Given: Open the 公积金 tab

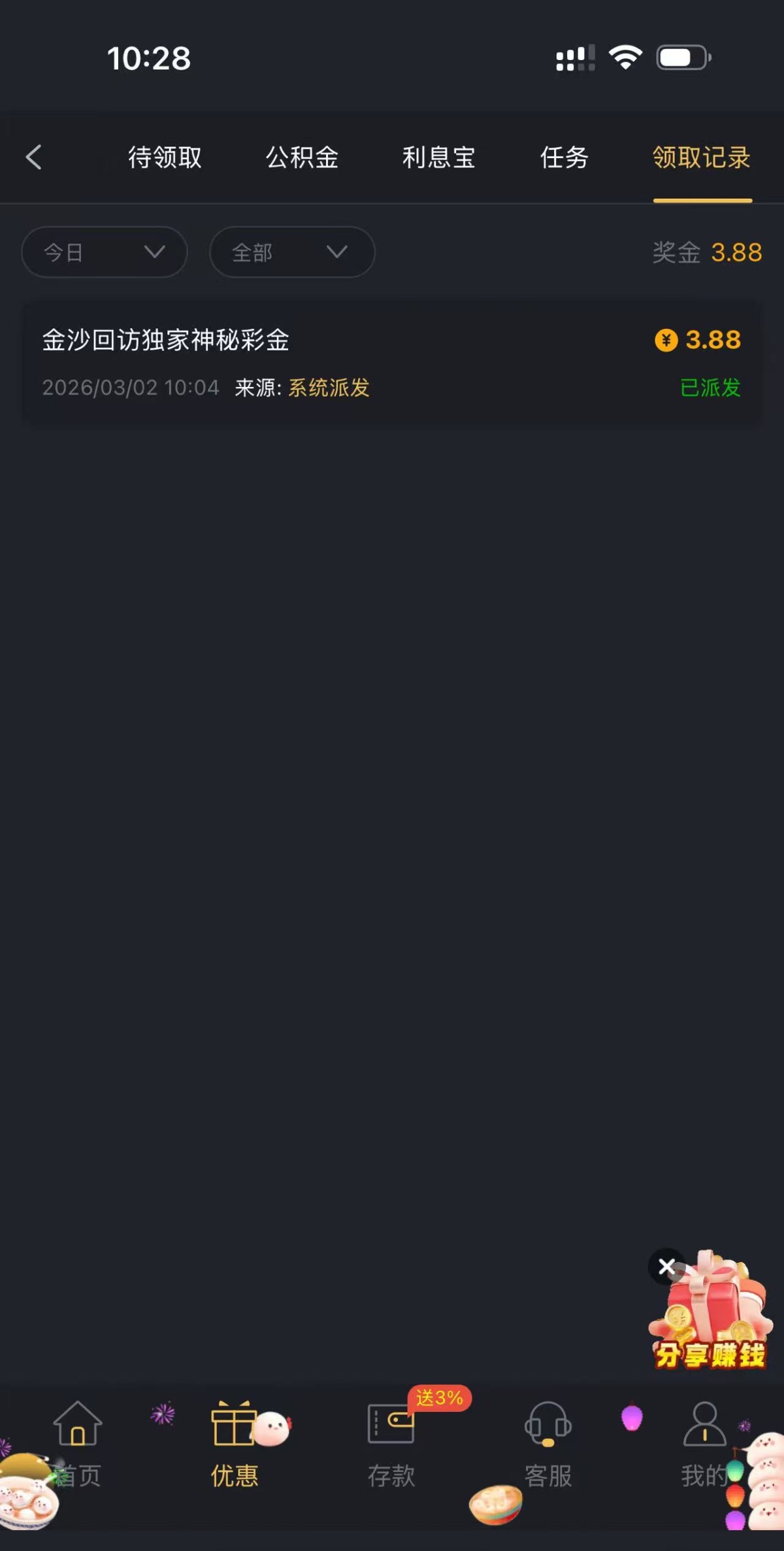Looking at the screenshot, I should (x=302, y=158).
